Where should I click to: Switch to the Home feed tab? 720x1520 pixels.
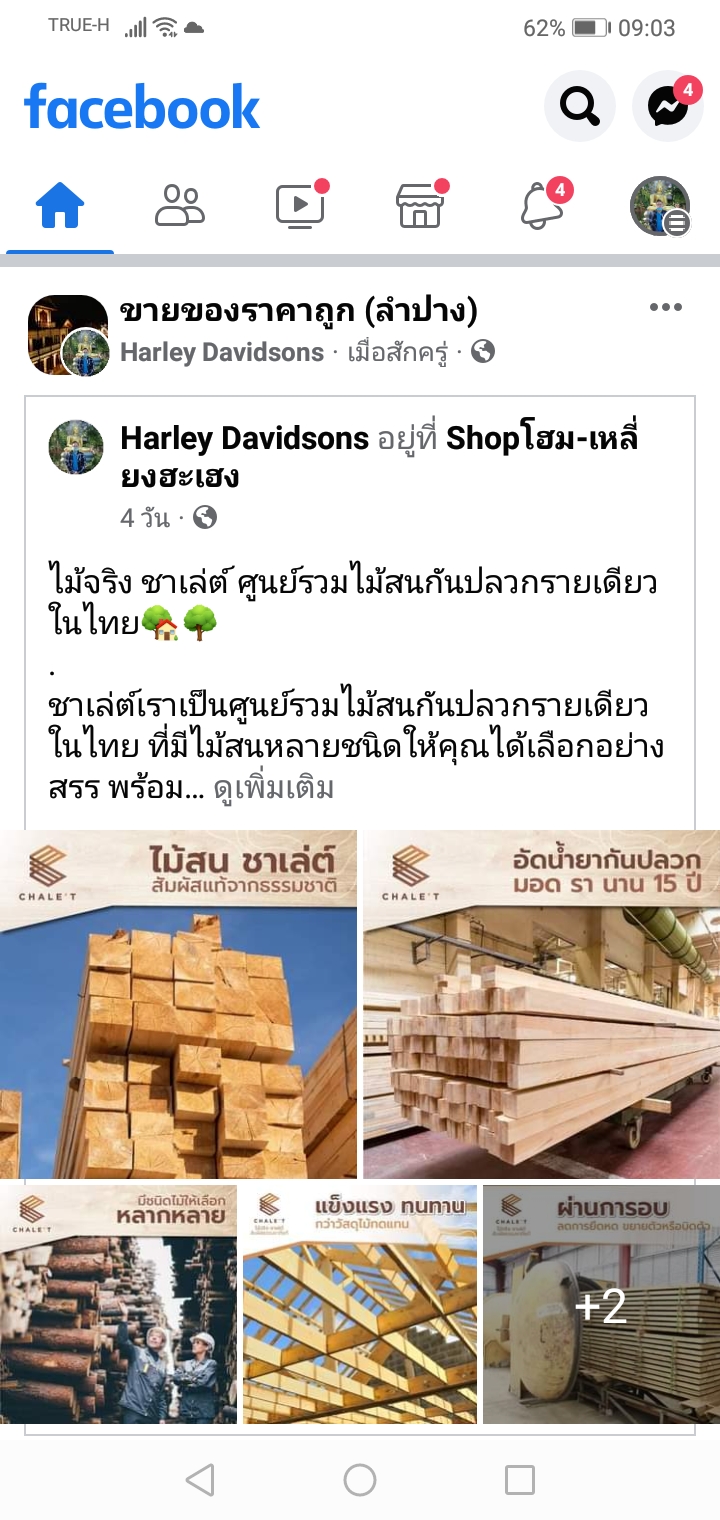pos(60,206)
